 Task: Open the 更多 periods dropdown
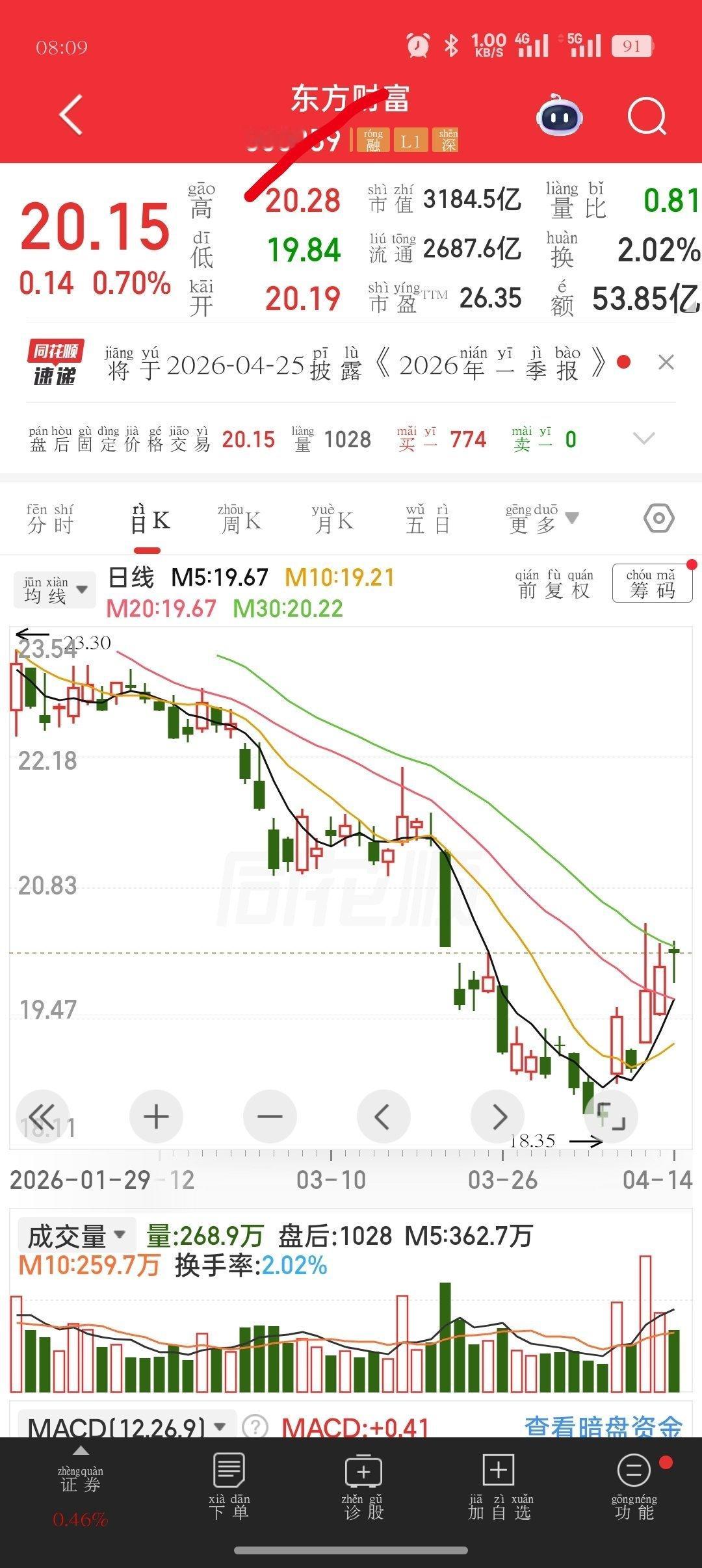541,519
